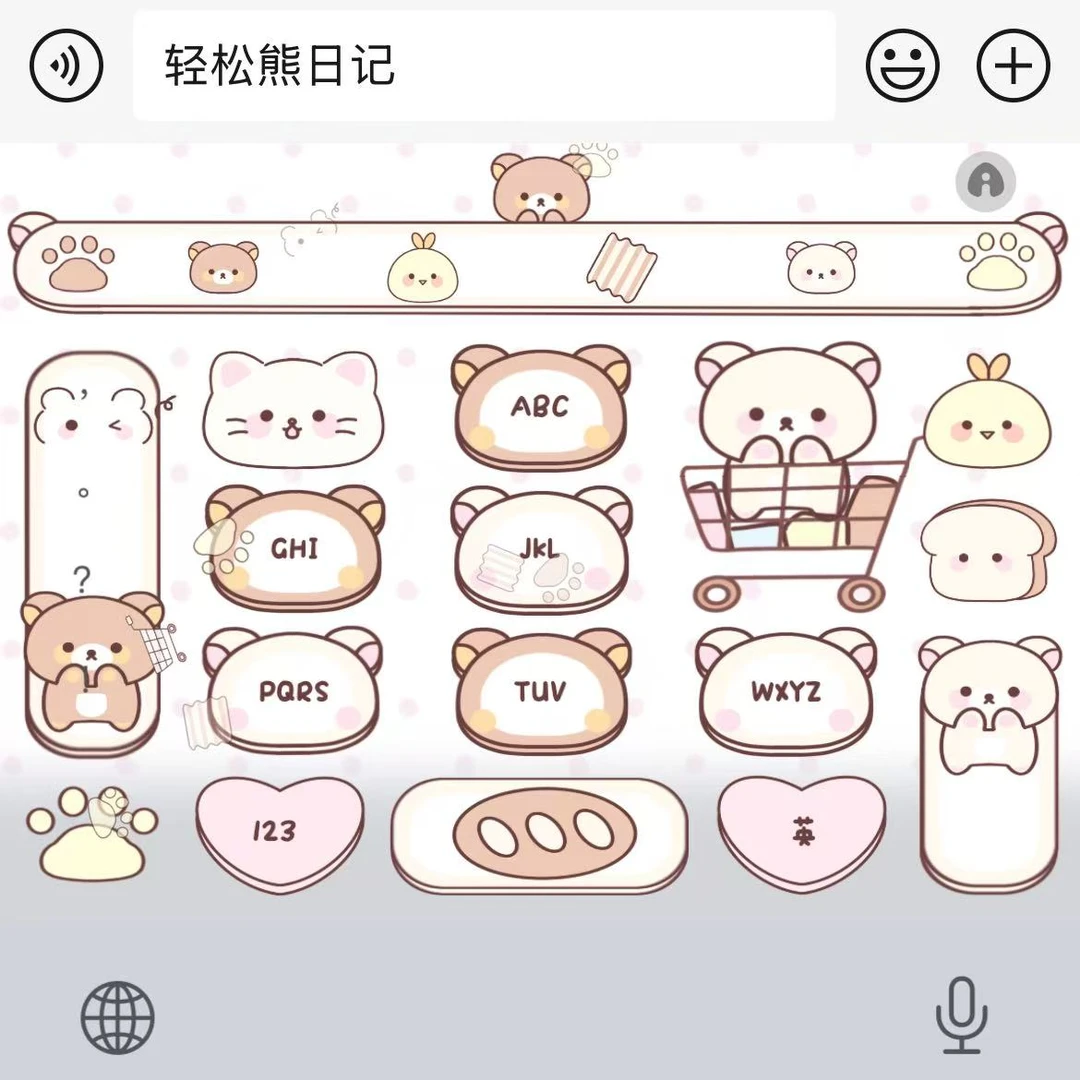Image resolution: width=1080 pixels, height=1080 pixels.
Task: Start dictation with the microphone
Action: (961, 1015)
